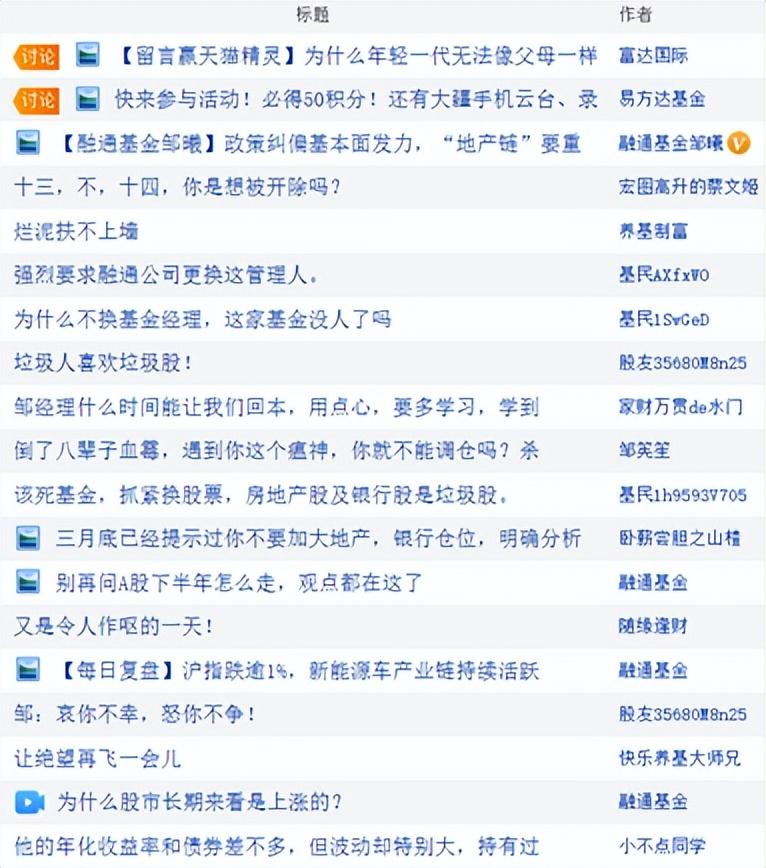Viewport: 766px width, 868px height.
Task: Open post 为什么不换基金经理
Action: (203, 319)
